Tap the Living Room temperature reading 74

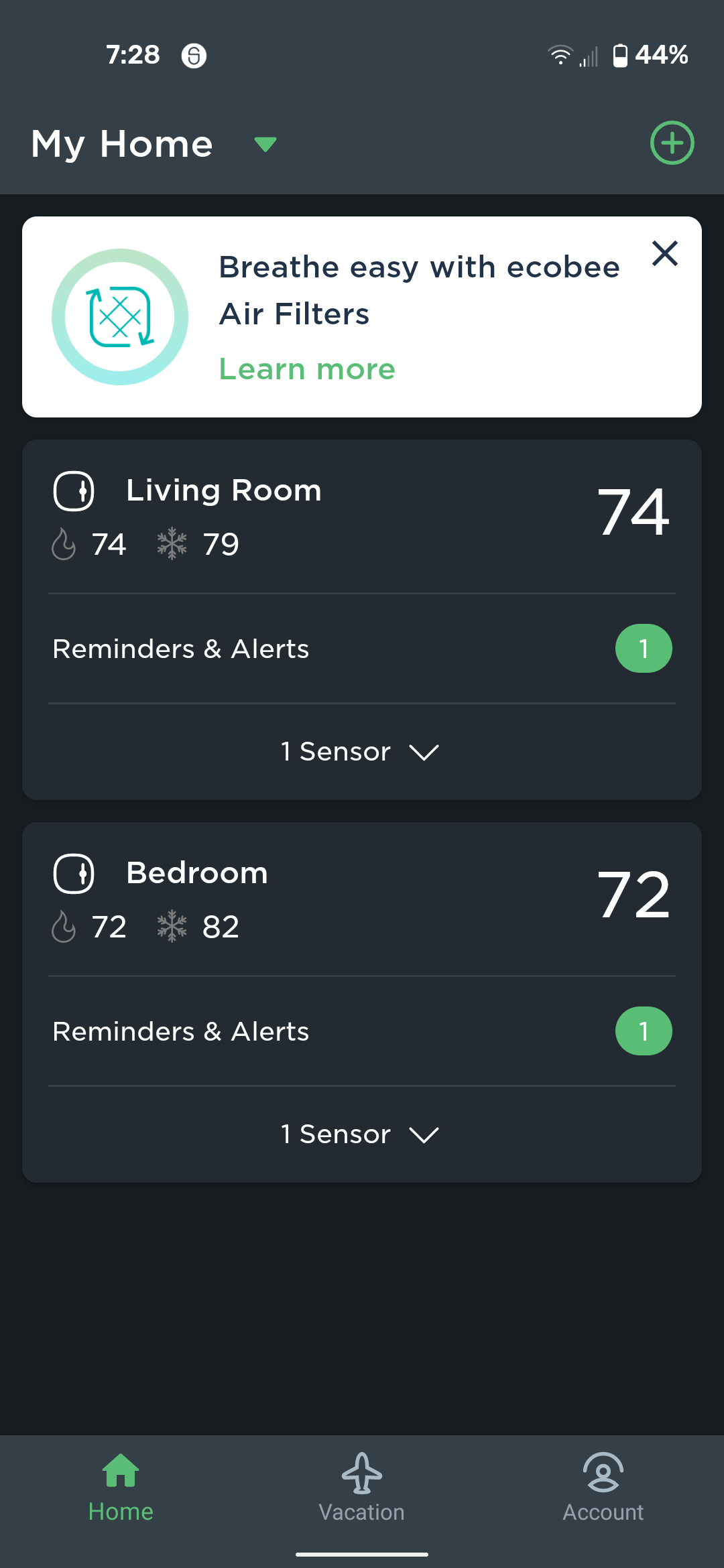632,513
